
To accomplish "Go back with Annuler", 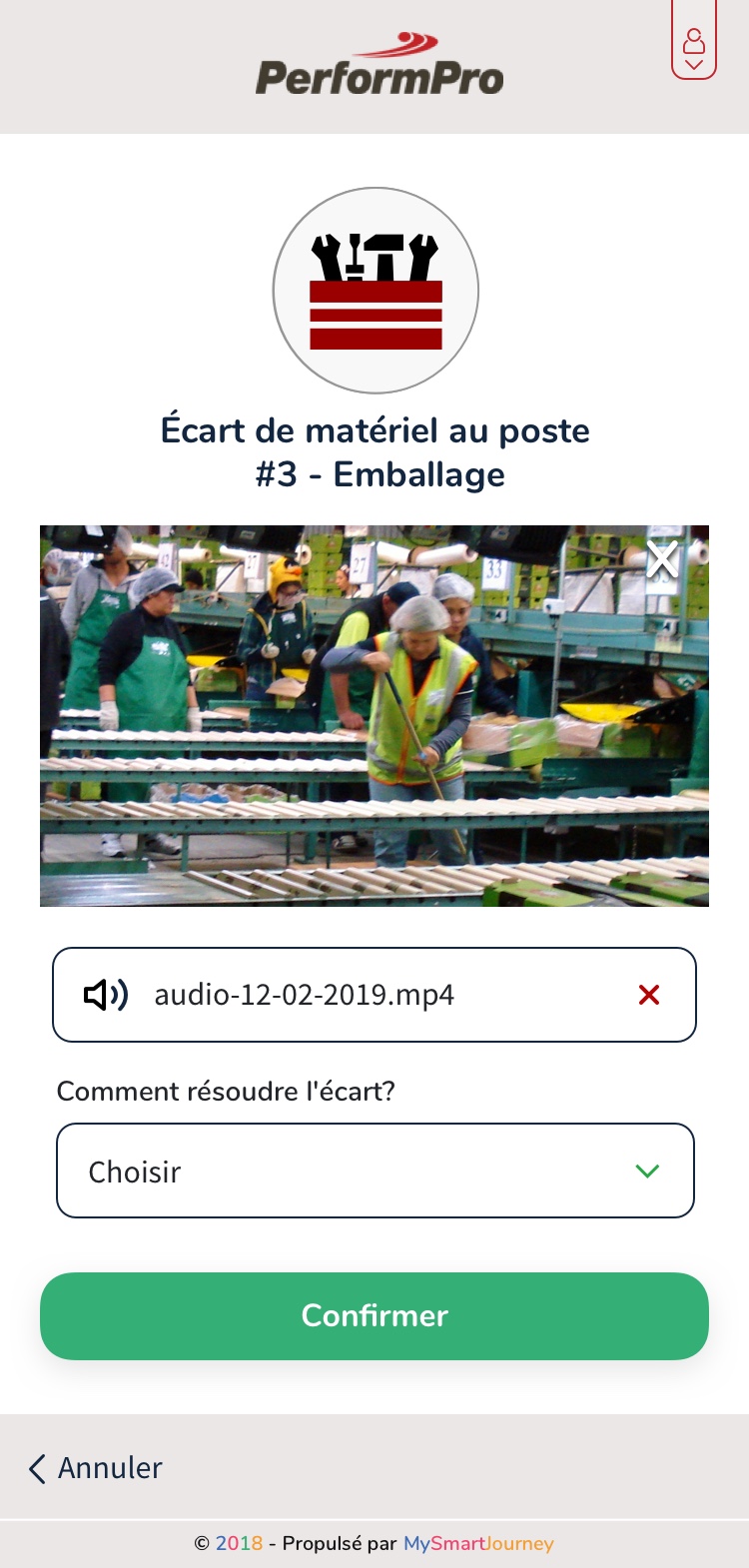I will tap(96, 1468).
